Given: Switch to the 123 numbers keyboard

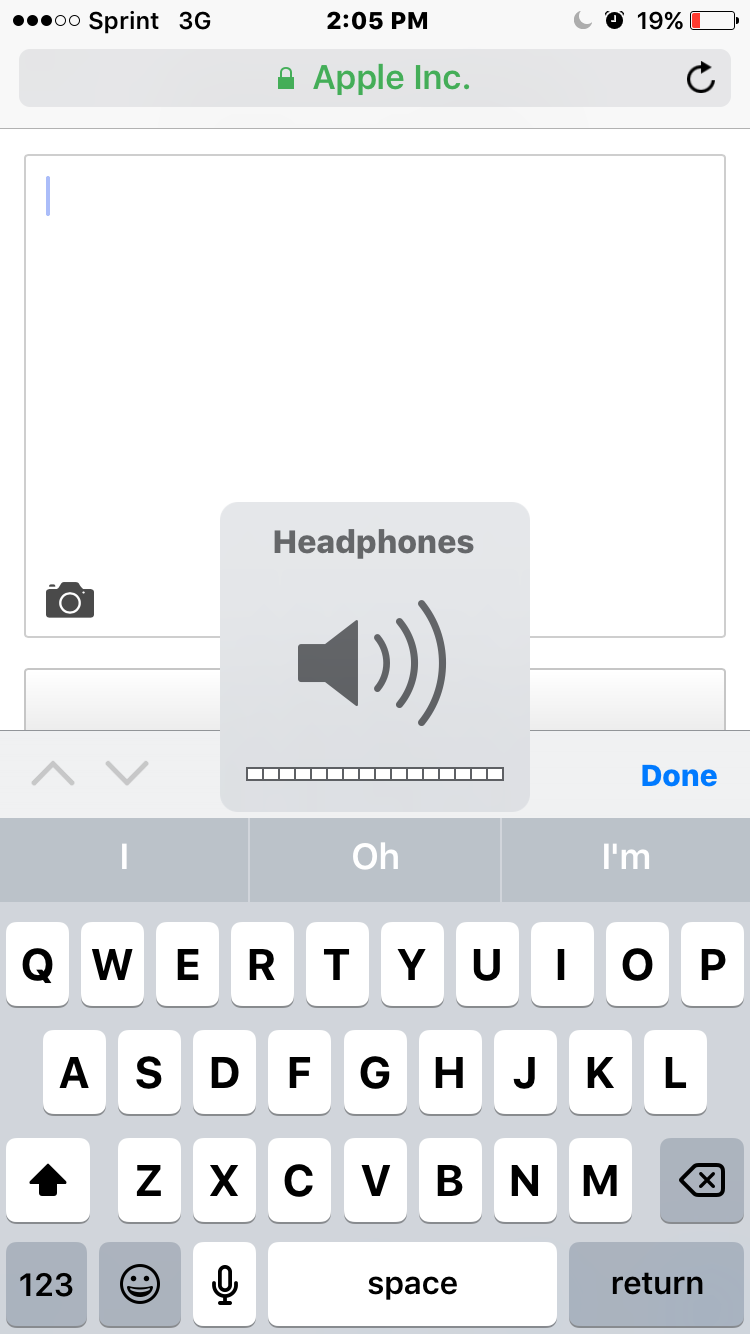Looking at the screenshot, I should pos(46,1284).
